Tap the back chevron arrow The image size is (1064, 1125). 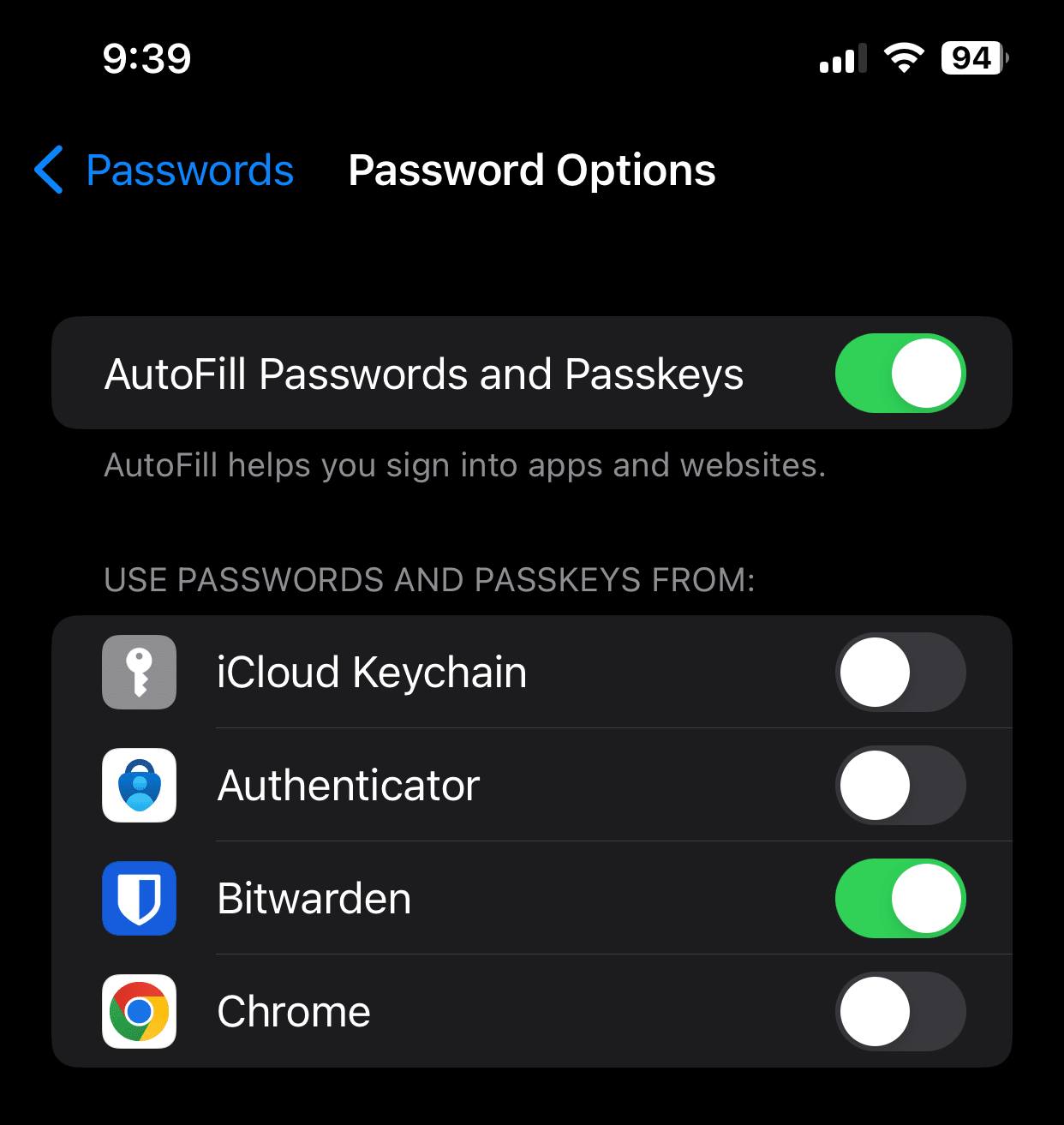point(49,171)
